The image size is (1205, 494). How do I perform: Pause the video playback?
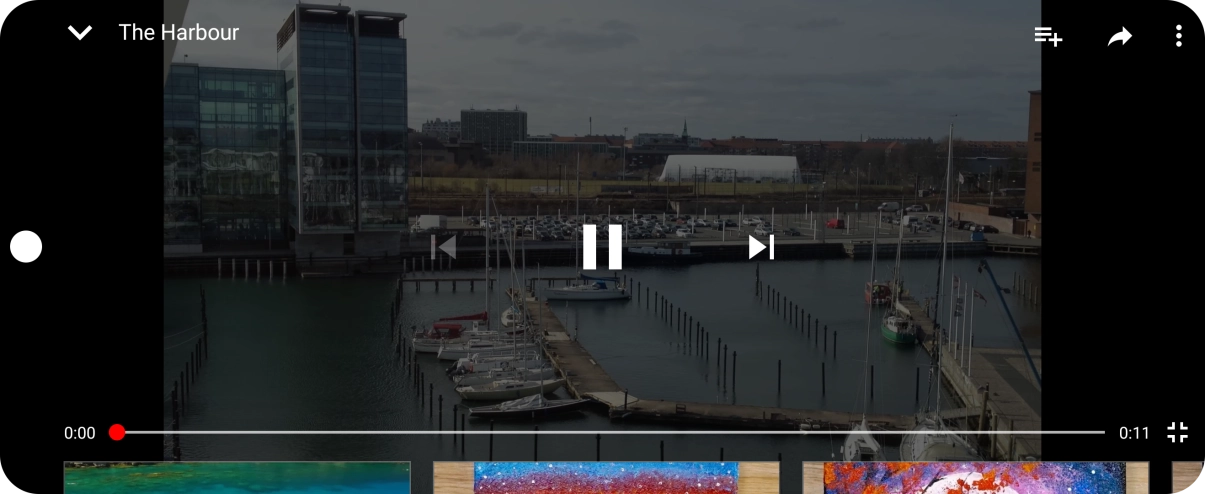(x=602, y=247)
